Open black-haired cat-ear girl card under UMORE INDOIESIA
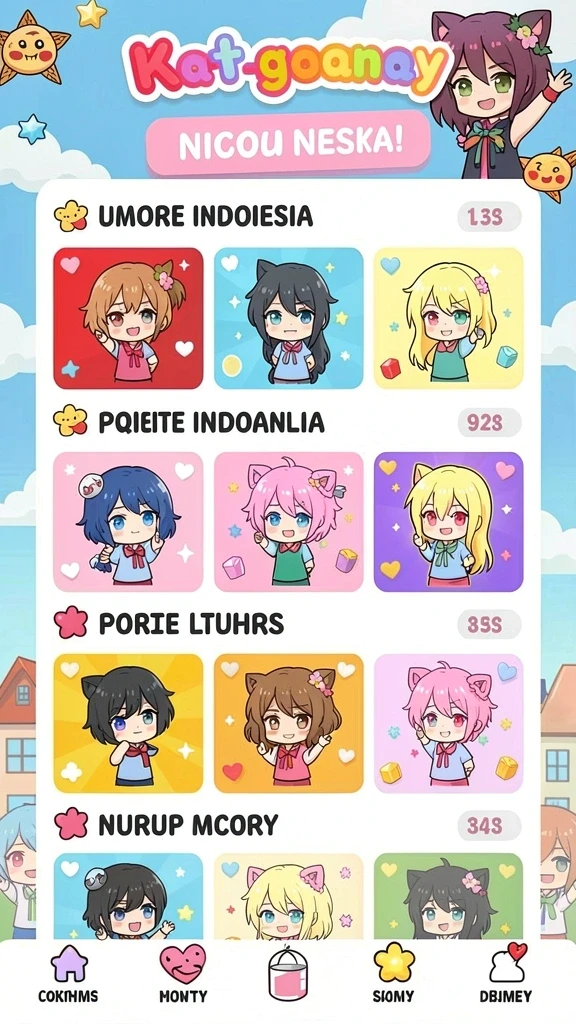Screen dimensions: 576x1024 click(x=289, y=318)
